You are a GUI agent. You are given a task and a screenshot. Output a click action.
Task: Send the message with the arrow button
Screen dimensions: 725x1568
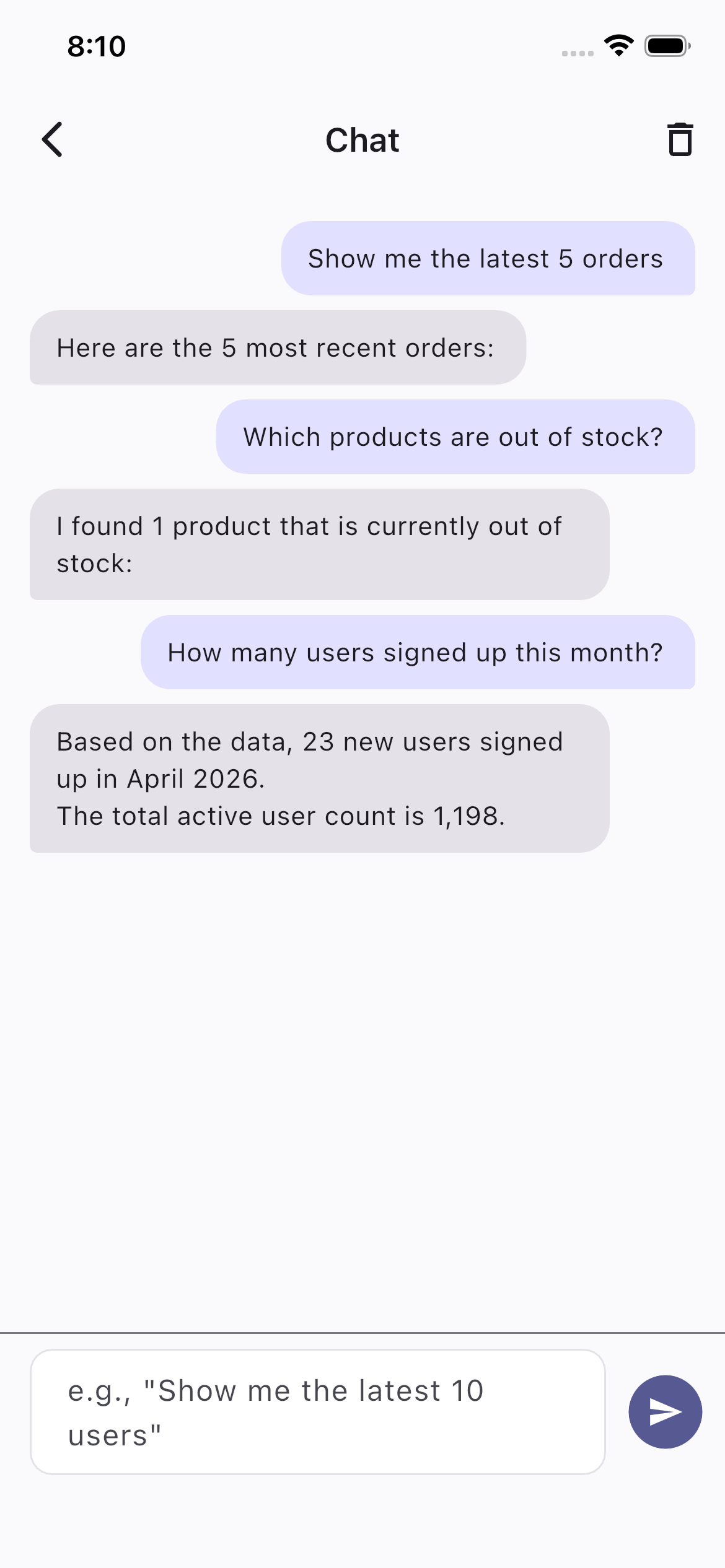665,1412
